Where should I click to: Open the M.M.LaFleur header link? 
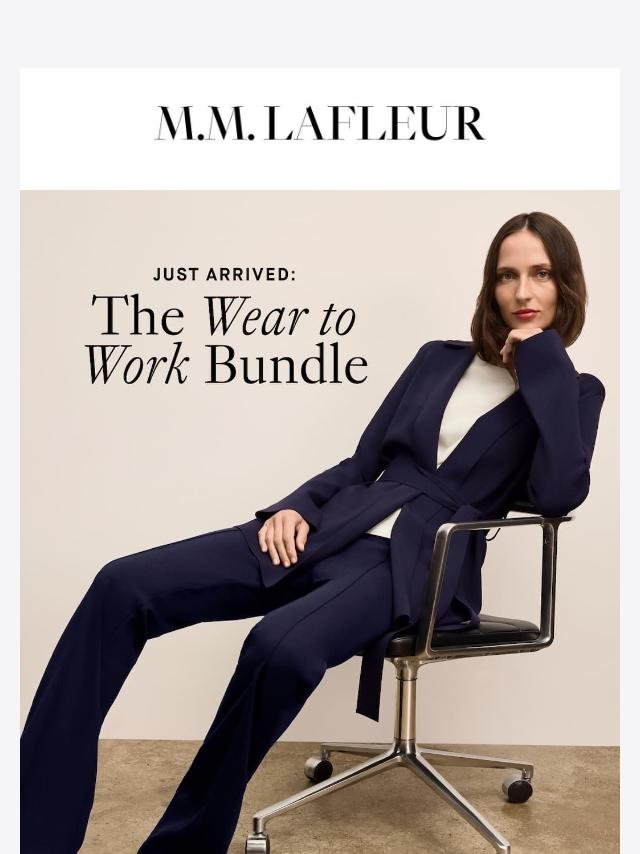pyautogui.click(x=320, y=124)
